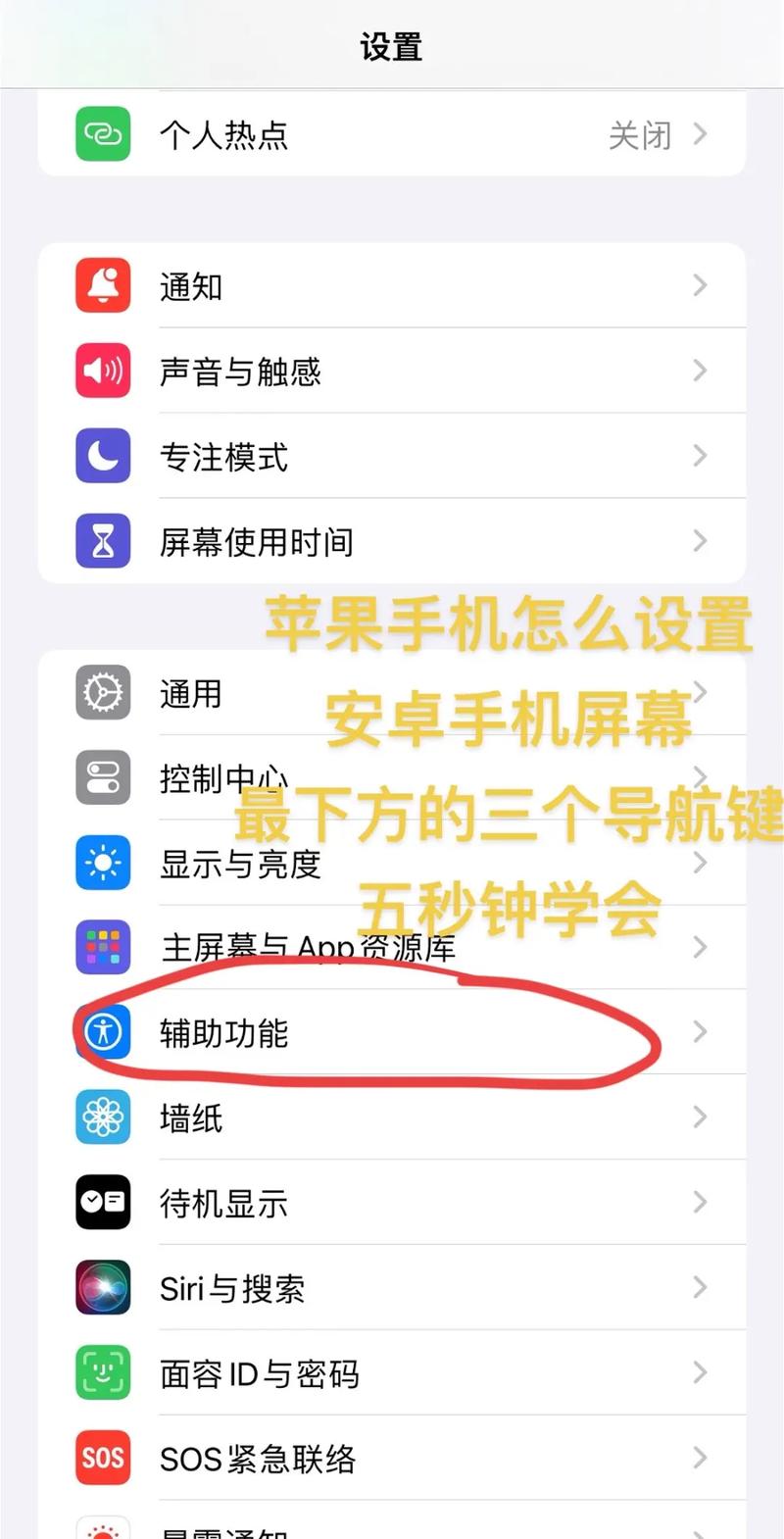Tap the Wallpaper flower icon
Image resolution: width=784 pixels, height=1539 pixels.
102,1117
